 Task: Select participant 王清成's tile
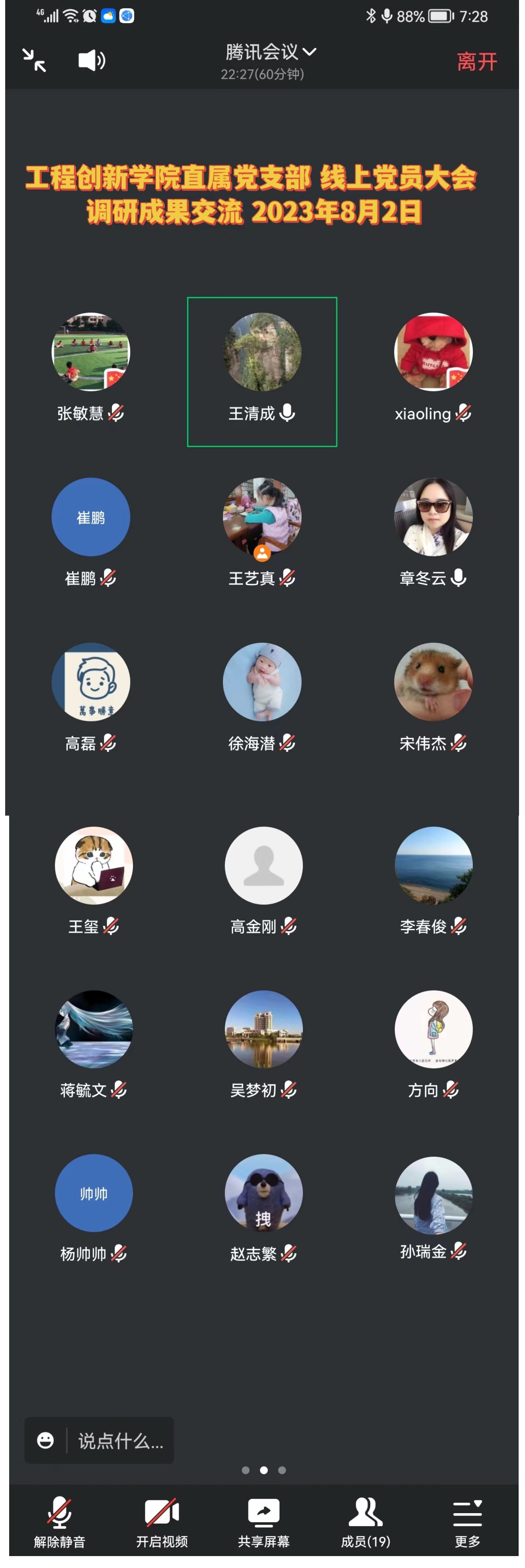click(x=262, y=371)
